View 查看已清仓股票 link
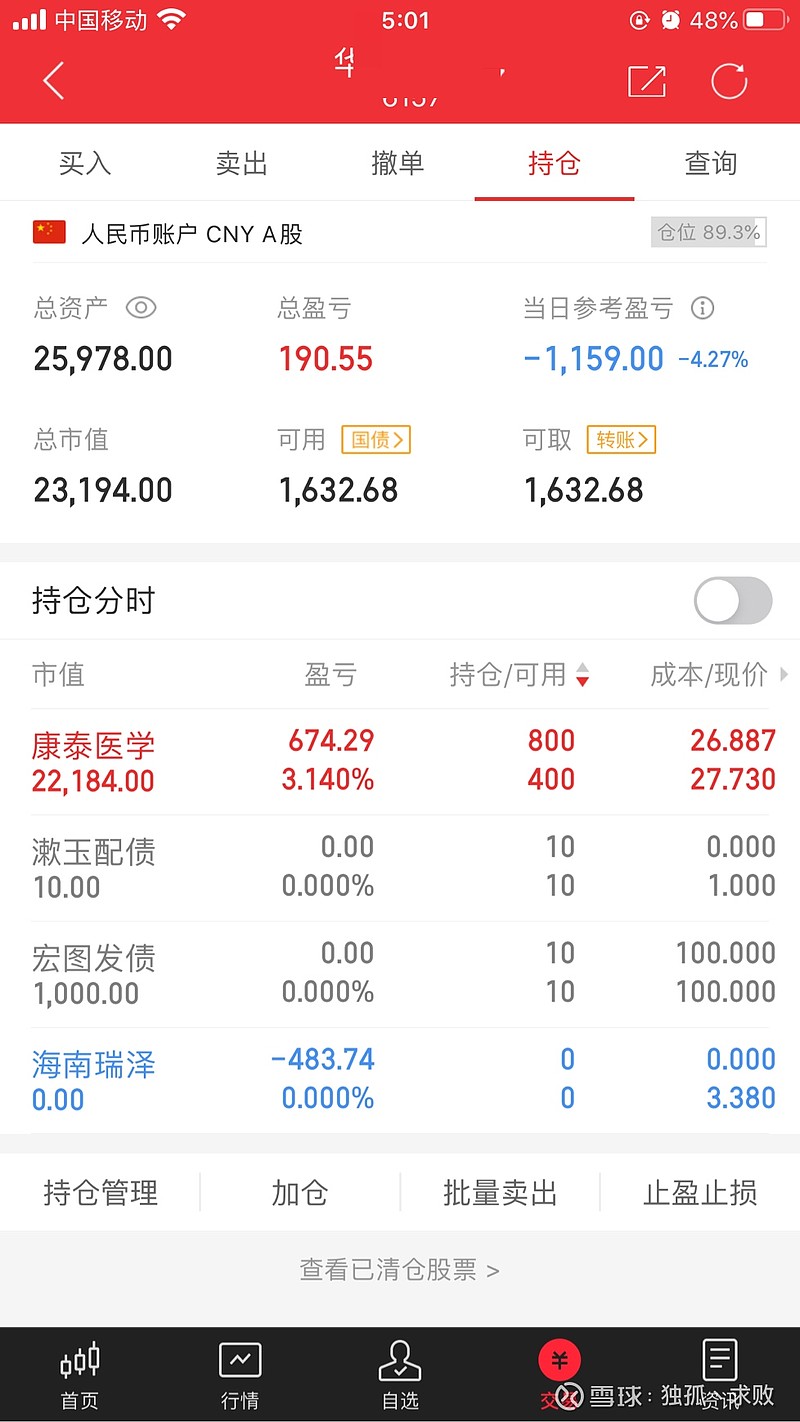Screen dimensions: 800x1422 [x=399, y=1270]
